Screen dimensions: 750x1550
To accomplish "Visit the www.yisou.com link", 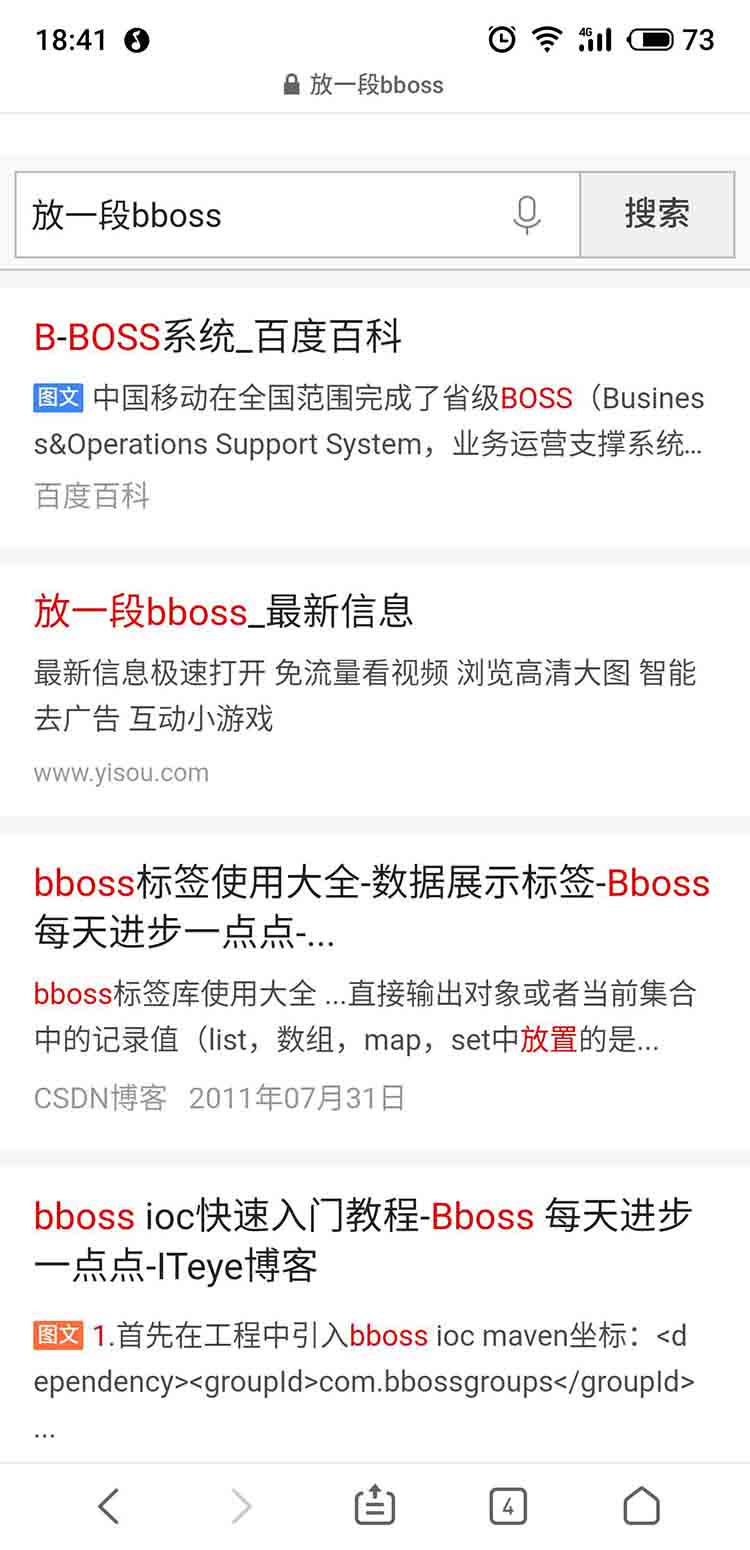I will [119, 773].
